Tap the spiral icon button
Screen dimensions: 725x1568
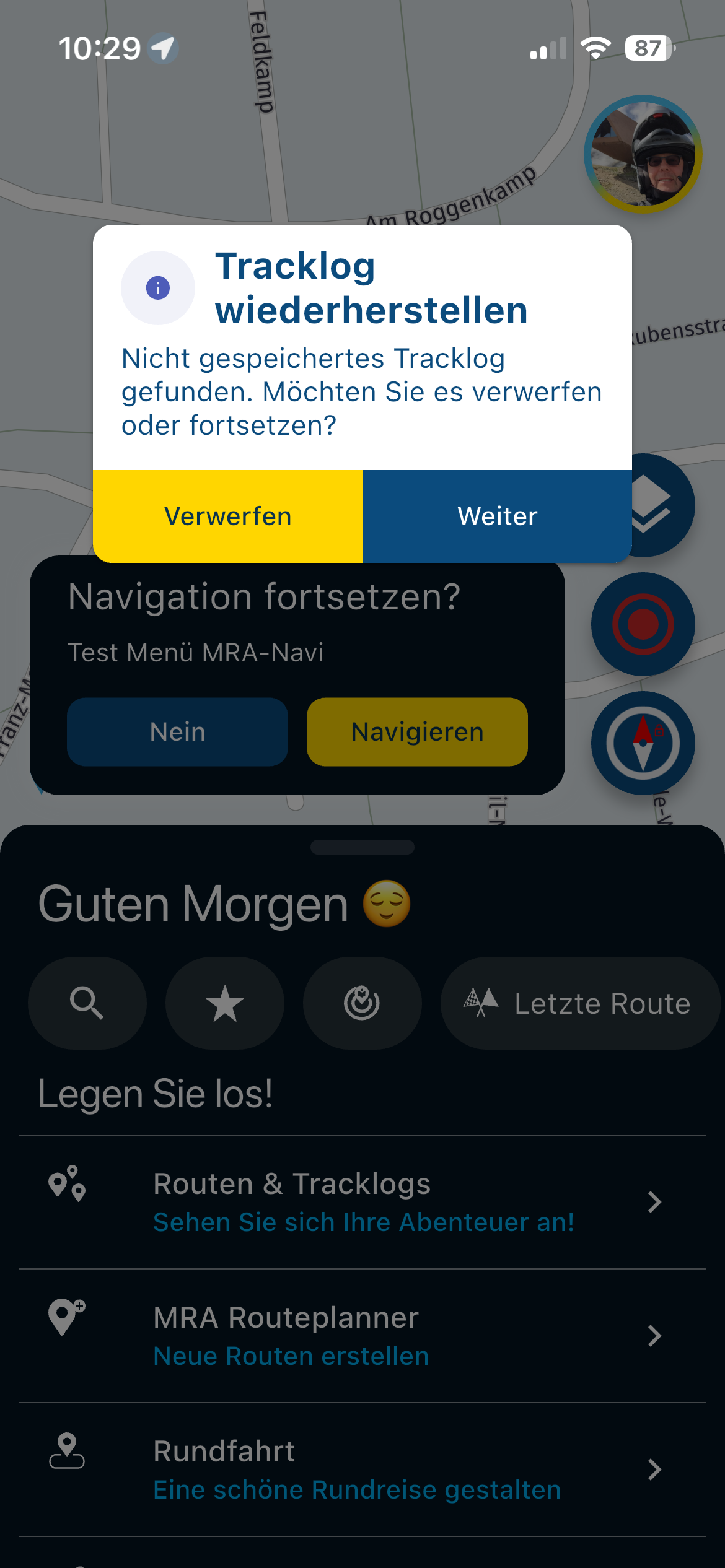point(362,1003)
